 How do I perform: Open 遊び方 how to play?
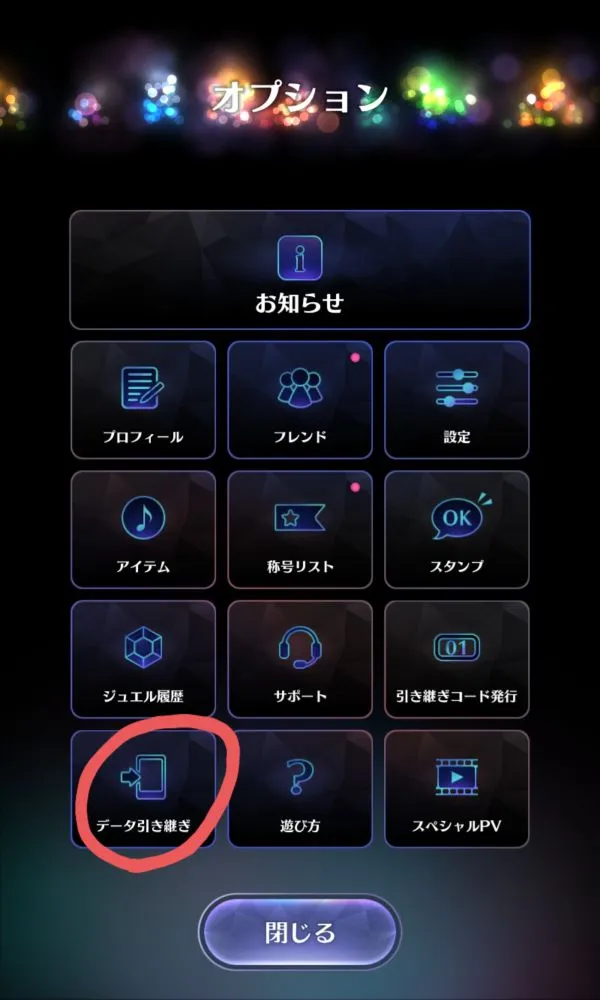[300, 789]
